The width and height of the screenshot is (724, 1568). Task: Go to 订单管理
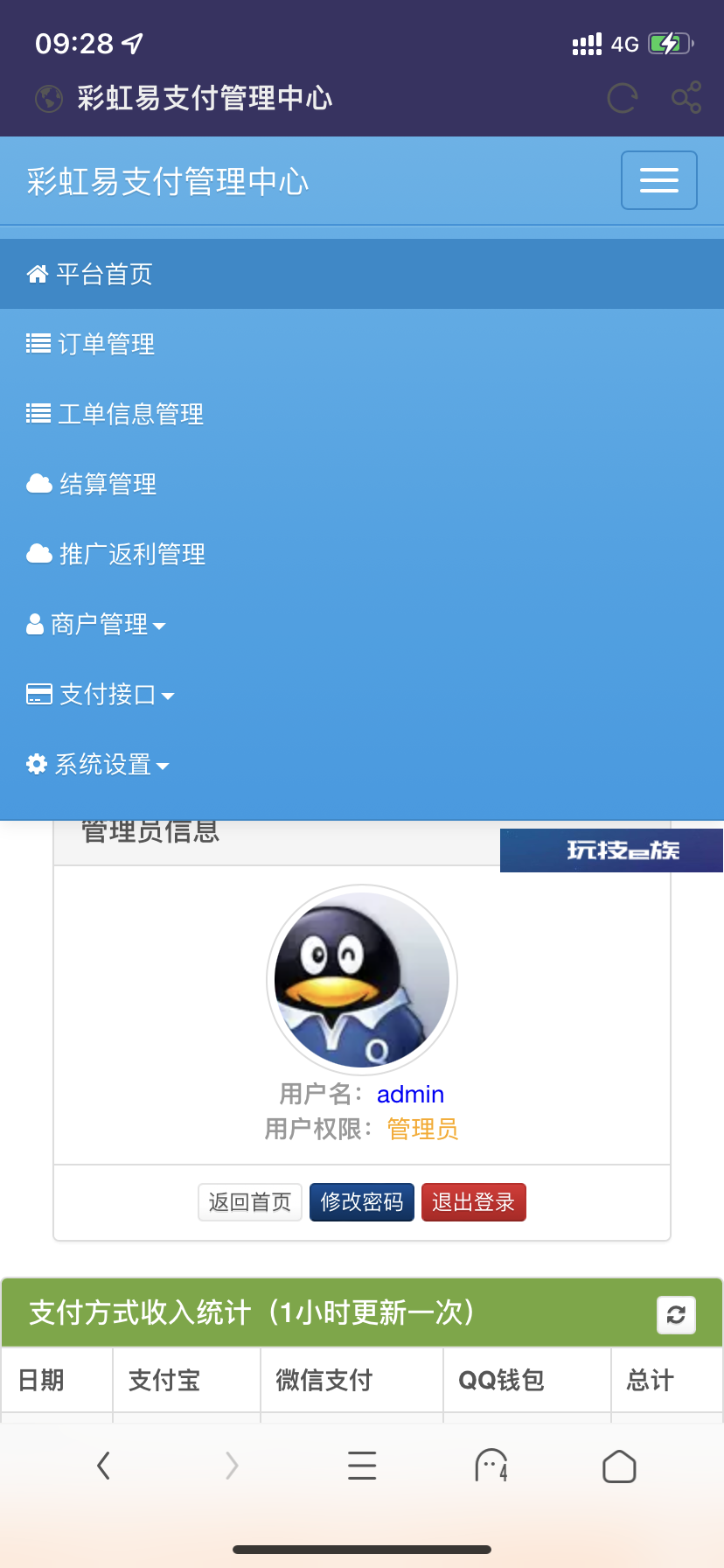[362, 344]
